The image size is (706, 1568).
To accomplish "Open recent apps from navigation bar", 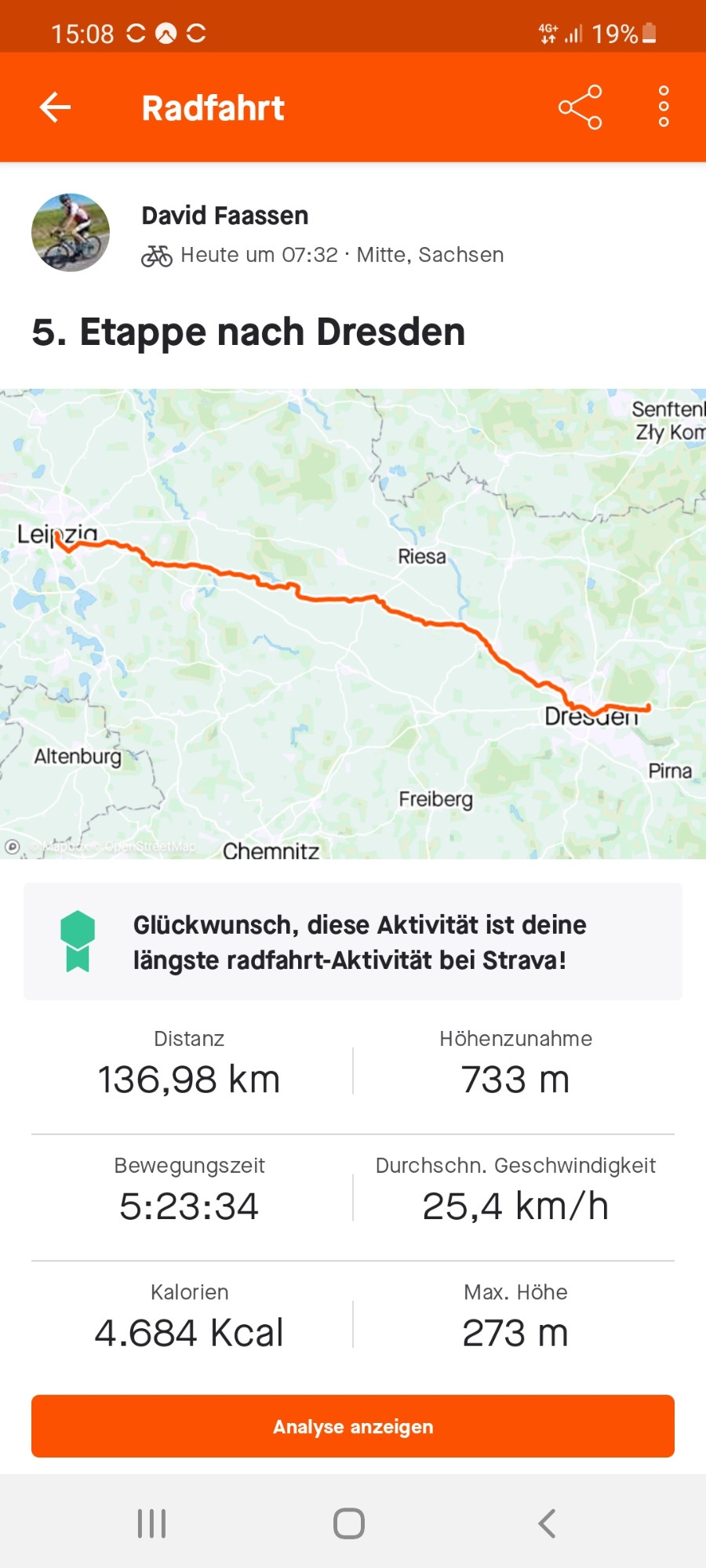I will click(x=152, y=1523).
